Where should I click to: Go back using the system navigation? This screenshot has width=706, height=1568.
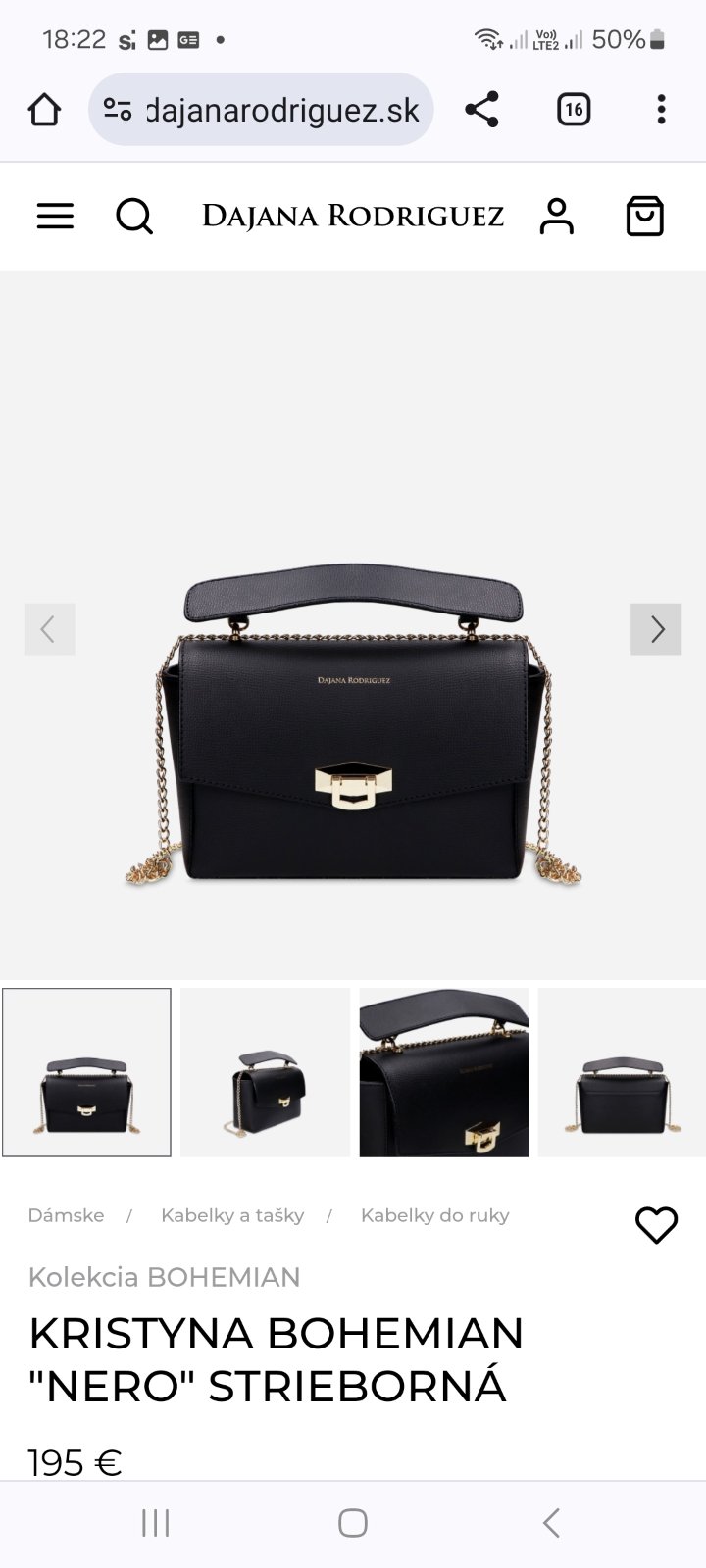(x=551, y=1523)
